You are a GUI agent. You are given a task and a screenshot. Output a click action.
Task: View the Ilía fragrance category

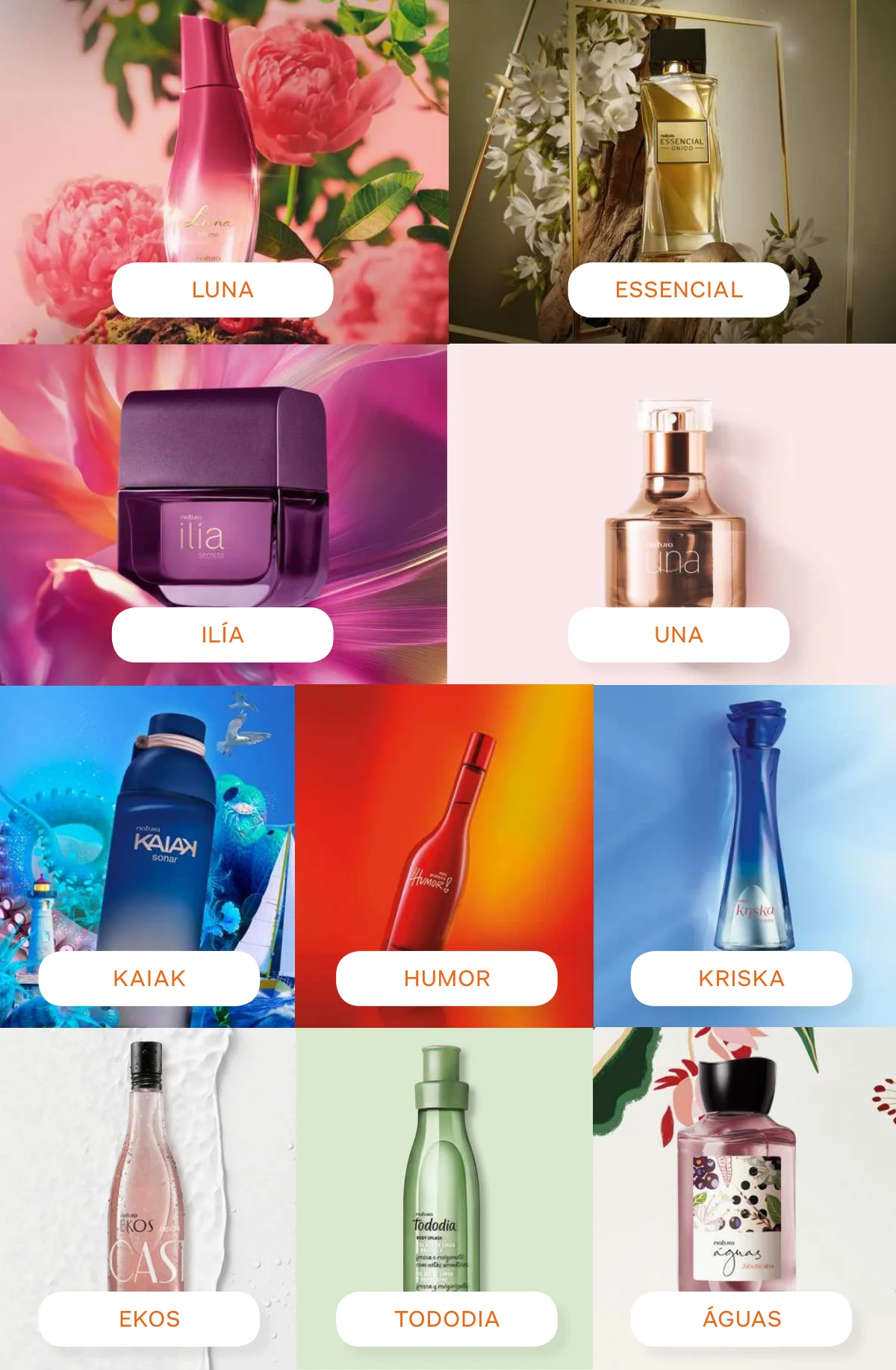point(223,635)
